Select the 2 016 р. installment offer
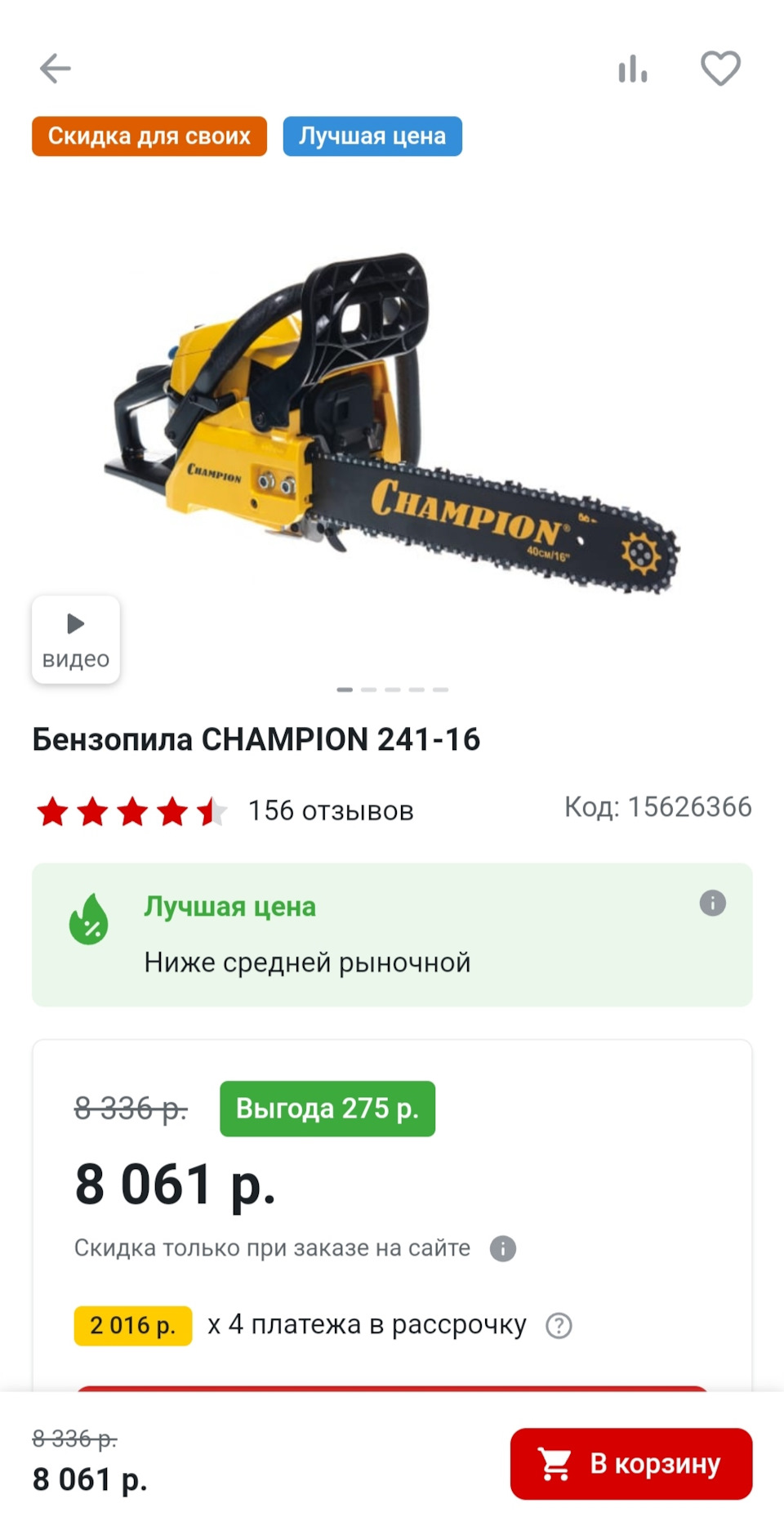This screenshot has width=784, height=1526. click(133, 1325)
